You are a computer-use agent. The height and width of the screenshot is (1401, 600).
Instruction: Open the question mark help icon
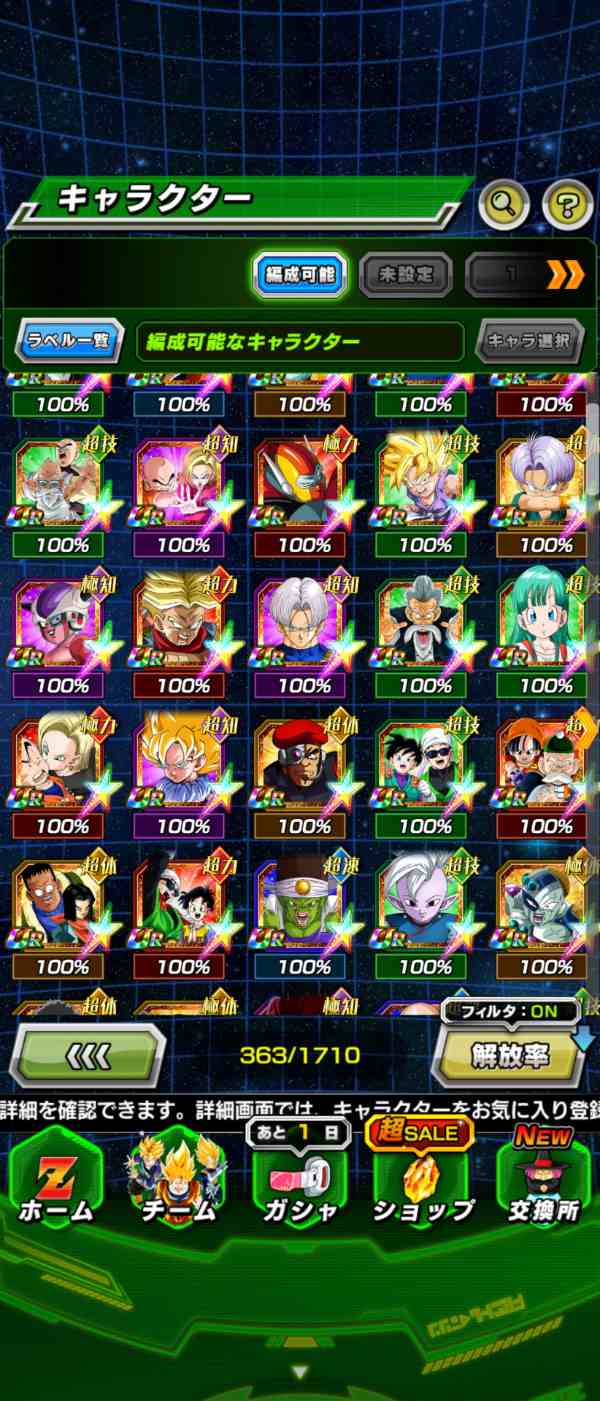pos(567,204)
